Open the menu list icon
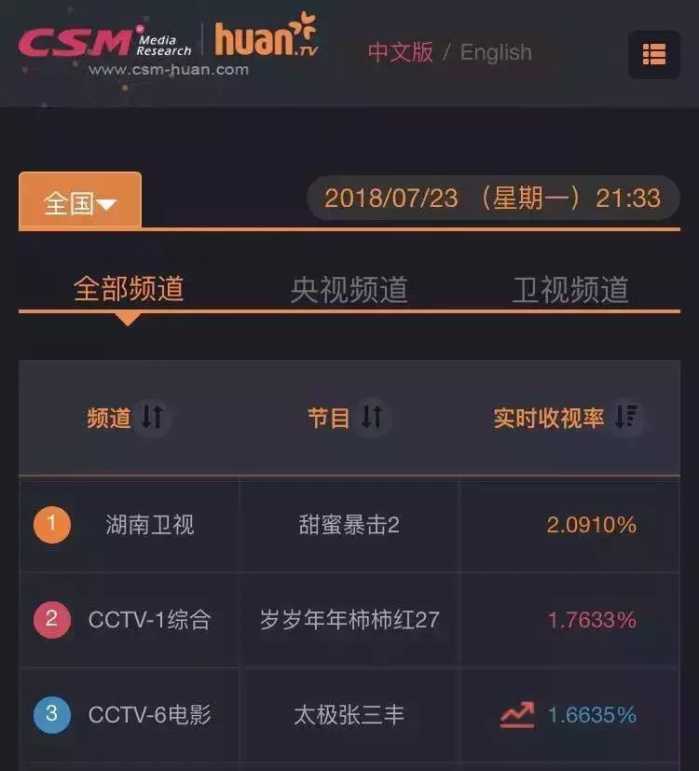The height and width of the screenshot is (771, 699). [x=654, y=54]
